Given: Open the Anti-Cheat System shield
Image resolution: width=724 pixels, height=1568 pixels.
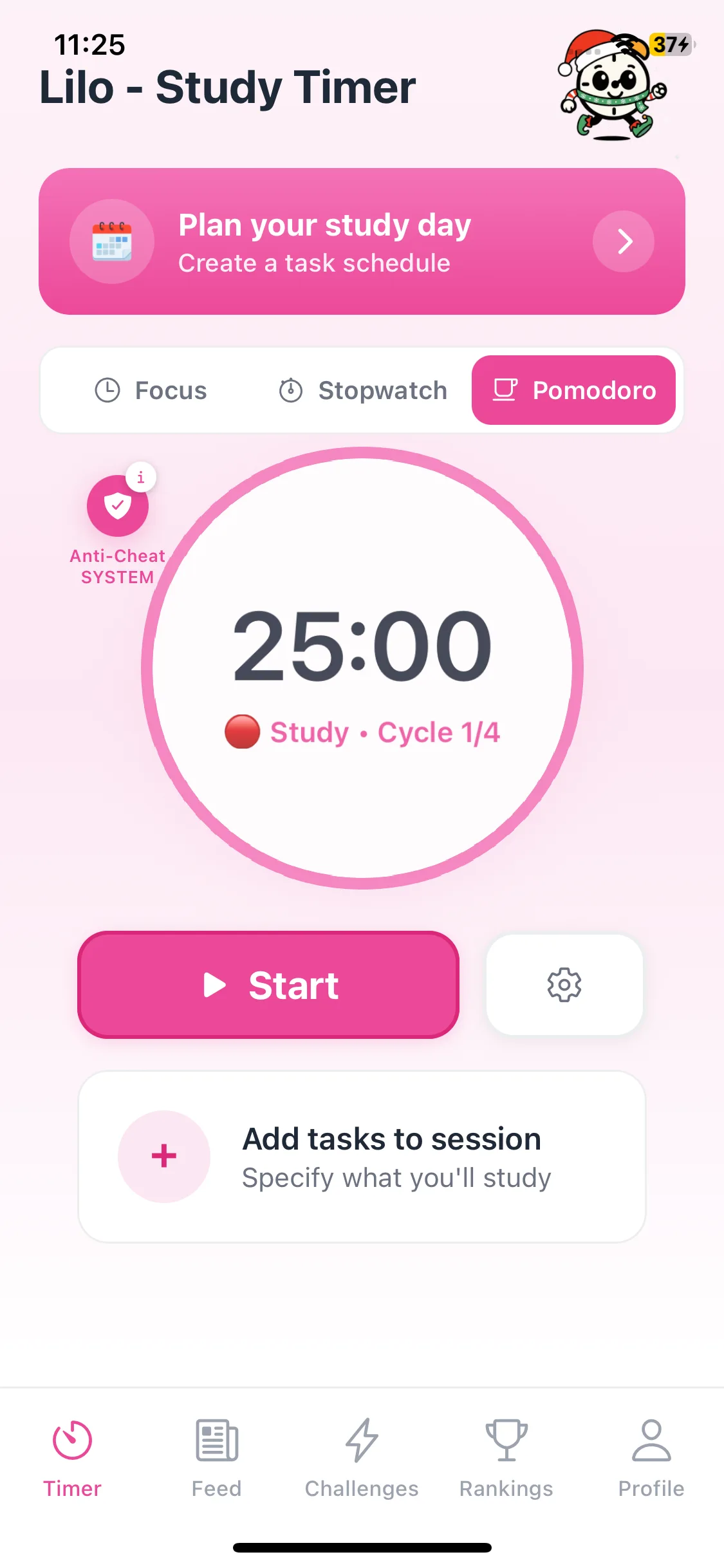Looking at the screenshot, I should [x=118, y=506].
